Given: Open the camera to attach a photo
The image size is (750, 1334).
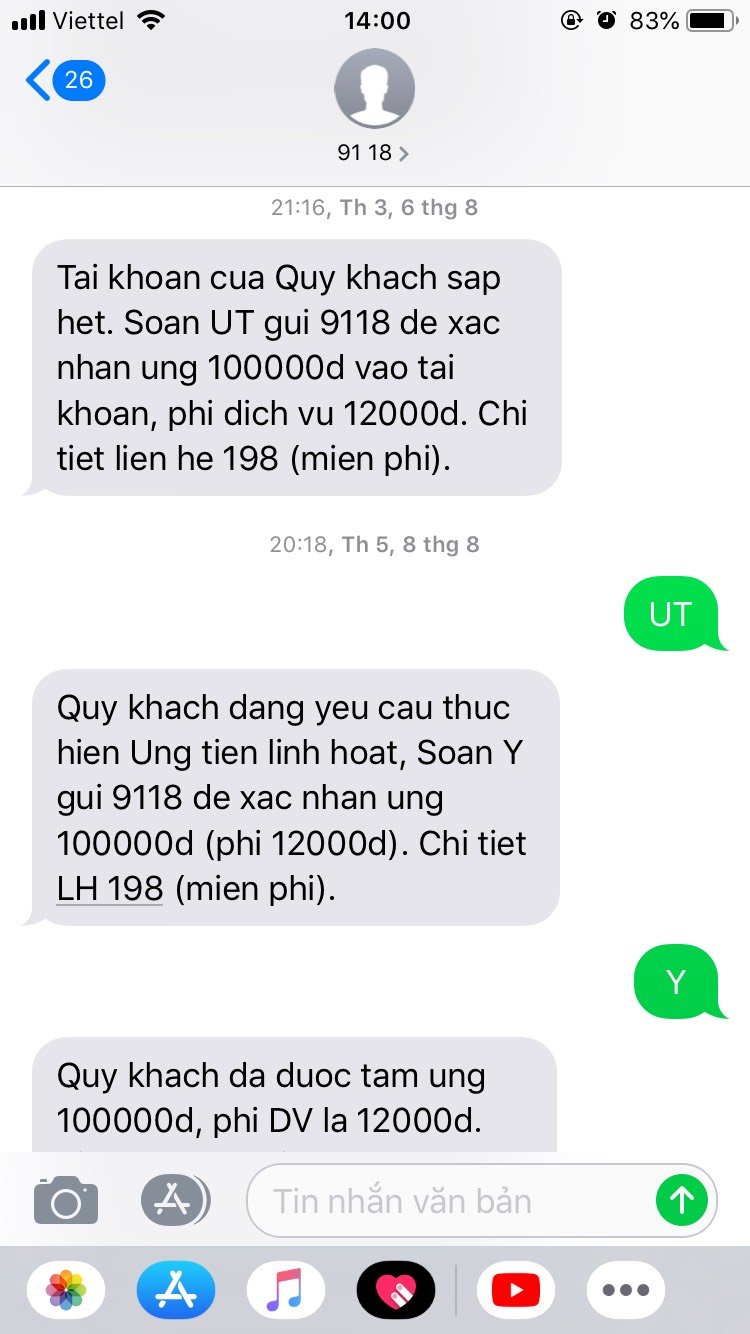Looking at the screenshot, I should (66, 1200).
